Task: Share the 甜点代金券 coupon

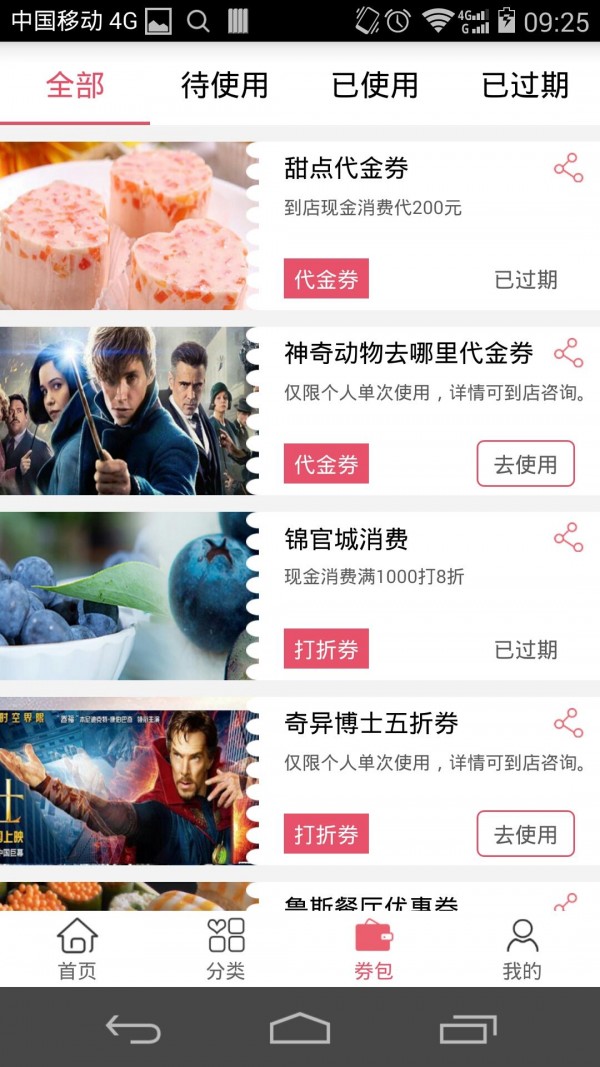Action: point(568,168)
